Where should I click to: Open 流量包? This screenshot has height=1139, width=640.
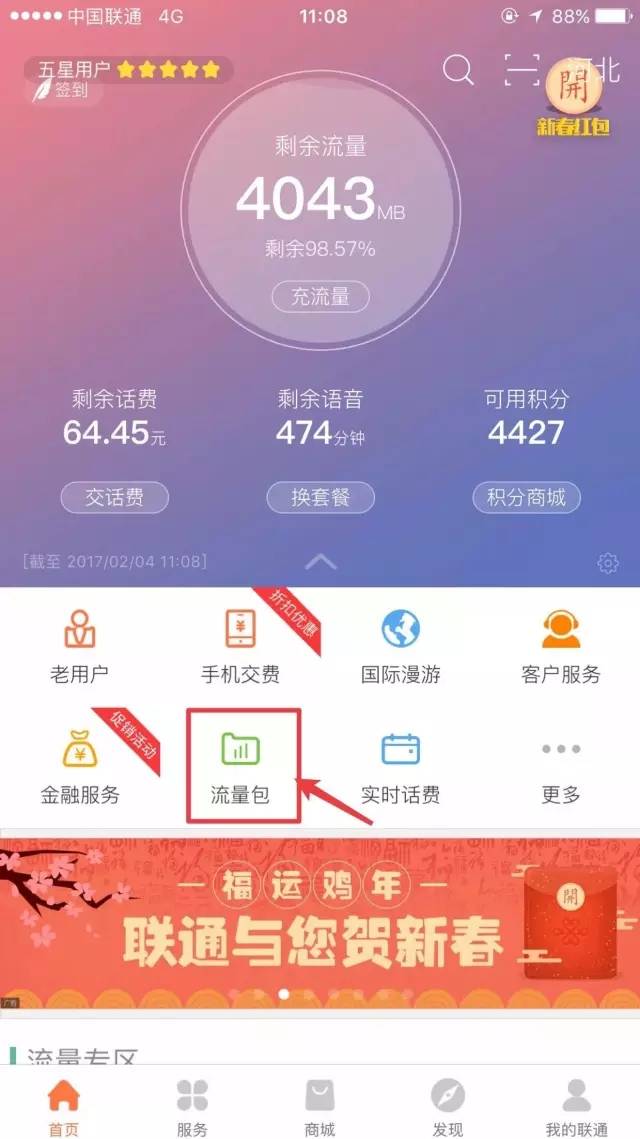(x=240, y=768)
